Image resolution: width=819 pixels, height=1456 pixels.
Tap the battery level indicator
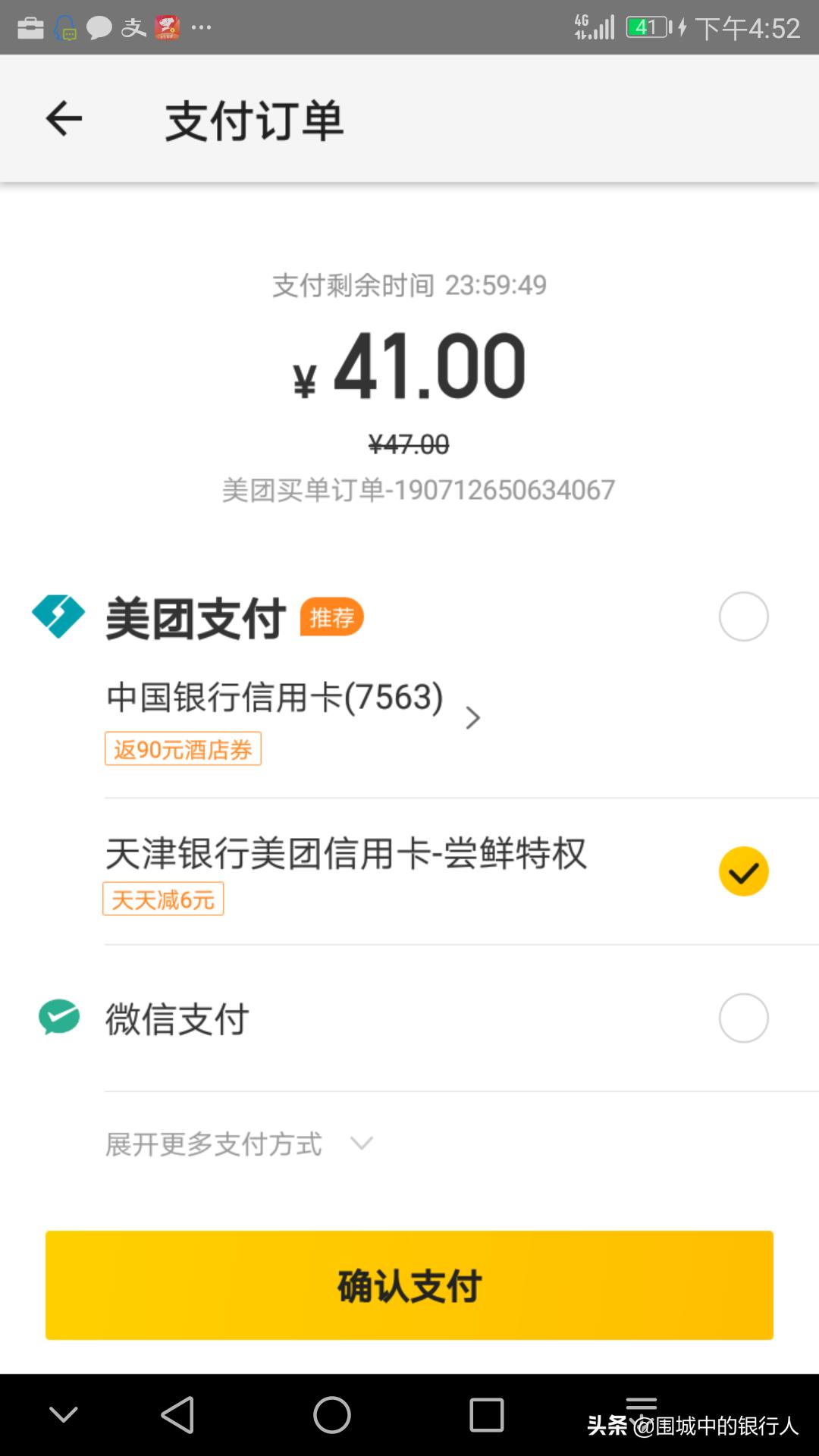[648, 28]
